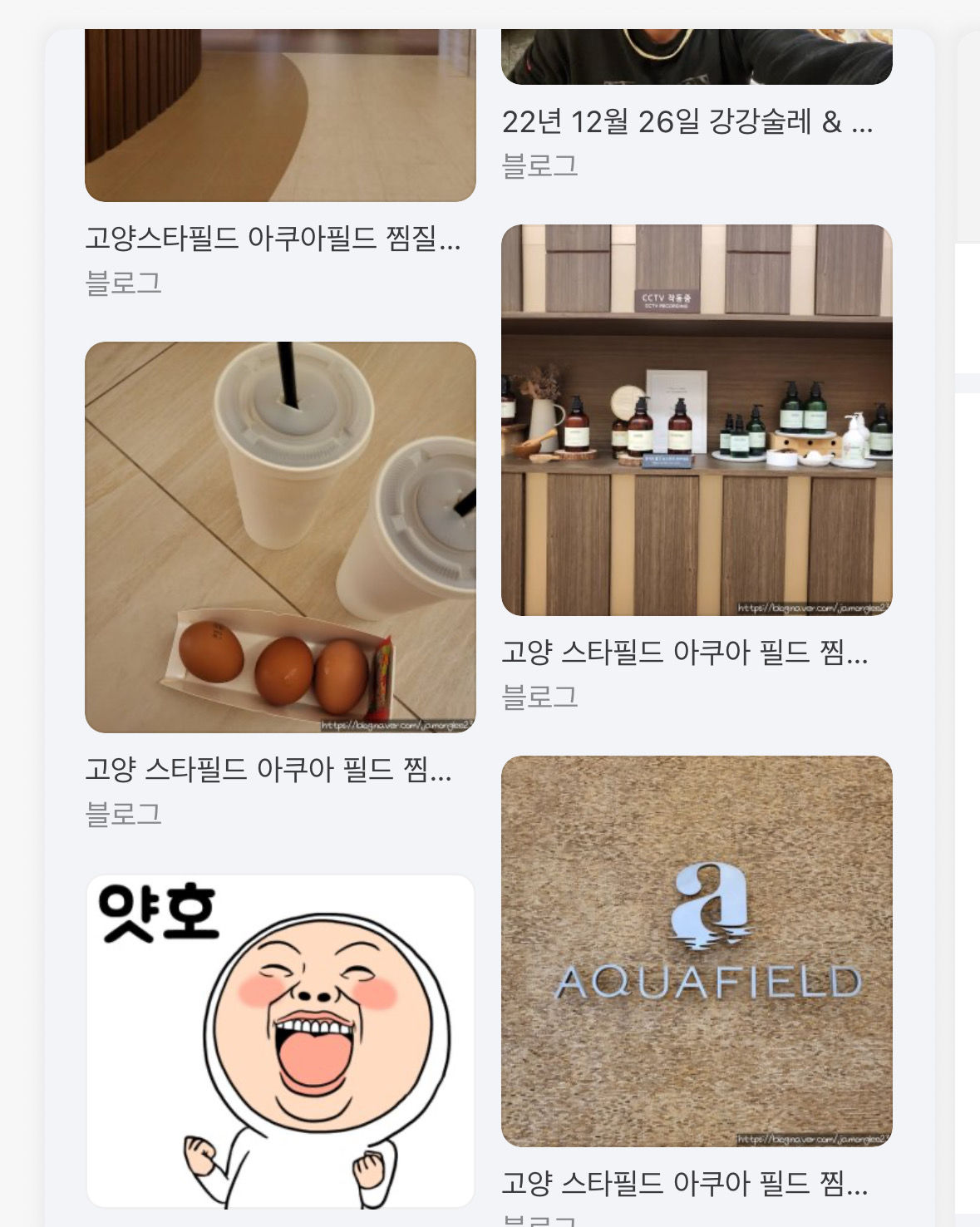Open the AQUAFIELD sign blog post
This screenshot has height=1227, width=980.
click(x=697, y=951)
